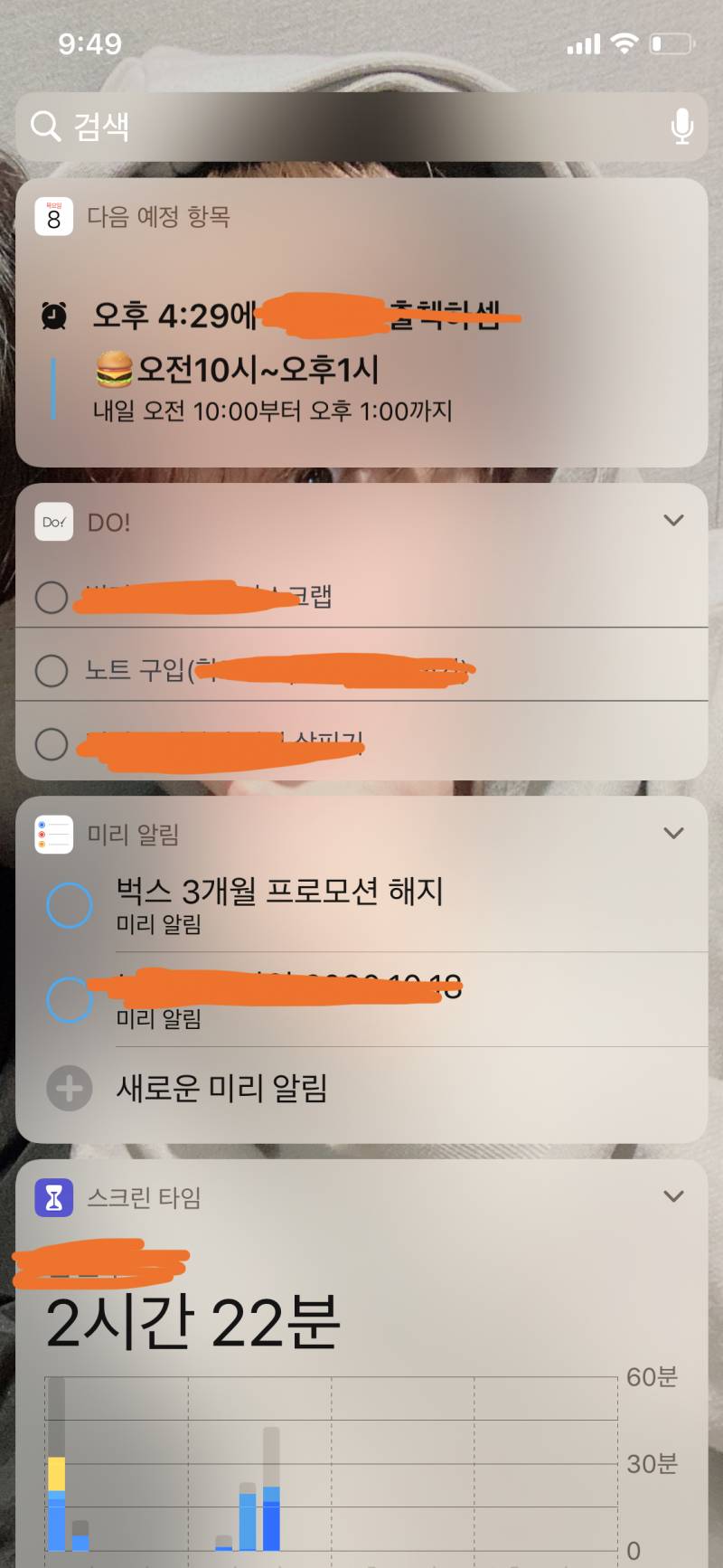The width and height of the screenshot is (723, 1568).
Task: Open the 다음 예정 항목 widget header
Action: 159,217
